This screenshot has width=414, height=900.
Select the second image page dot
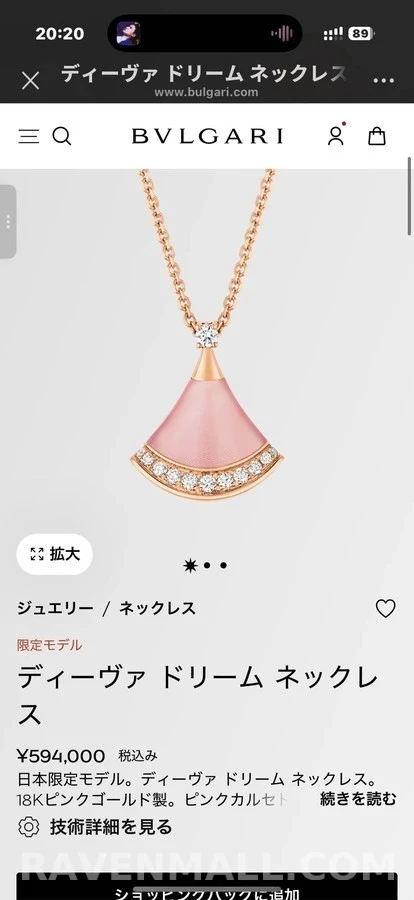click(207, 565)
